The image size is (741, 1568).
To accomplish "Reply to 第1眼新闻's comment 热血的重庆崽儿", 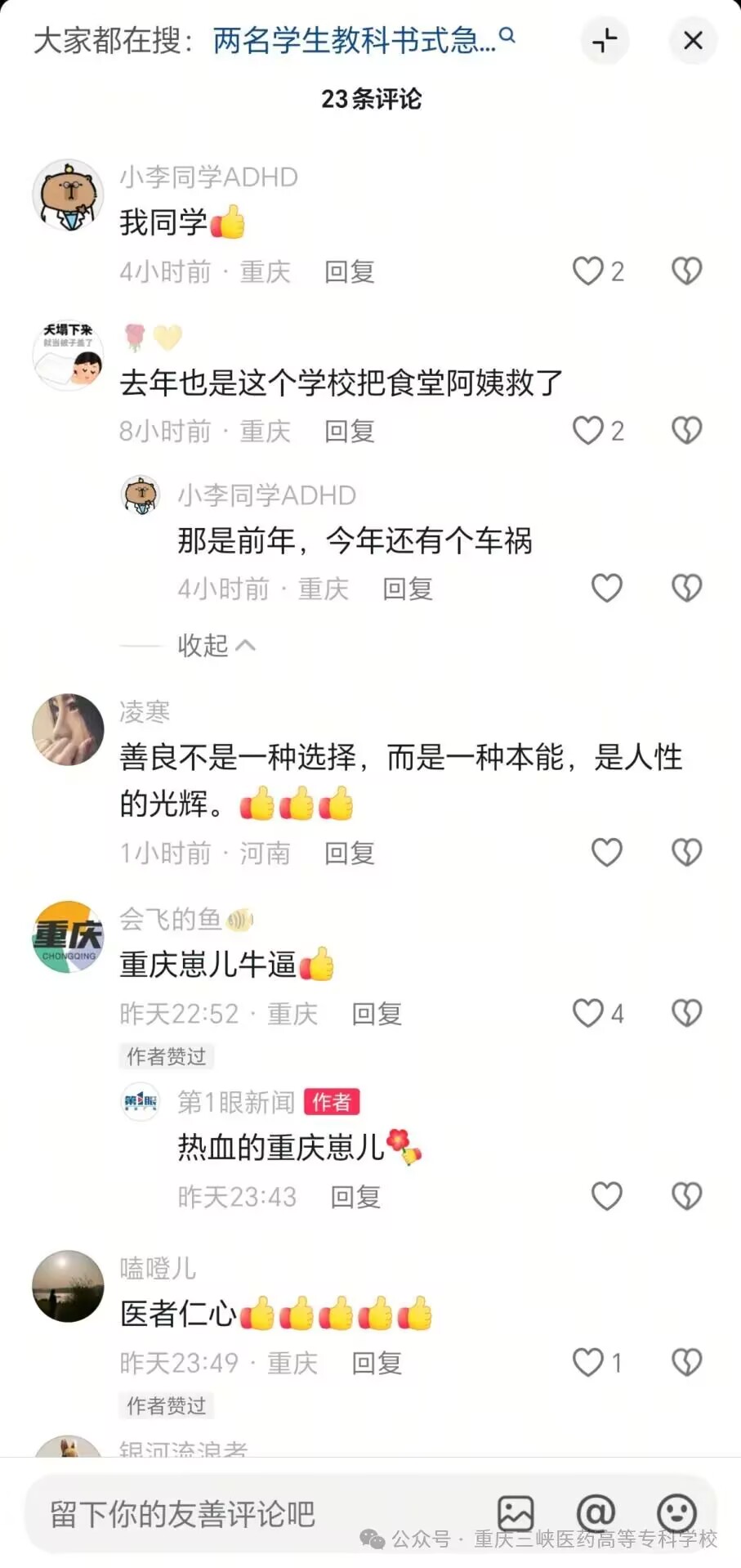I will [x=355, y=1197].
